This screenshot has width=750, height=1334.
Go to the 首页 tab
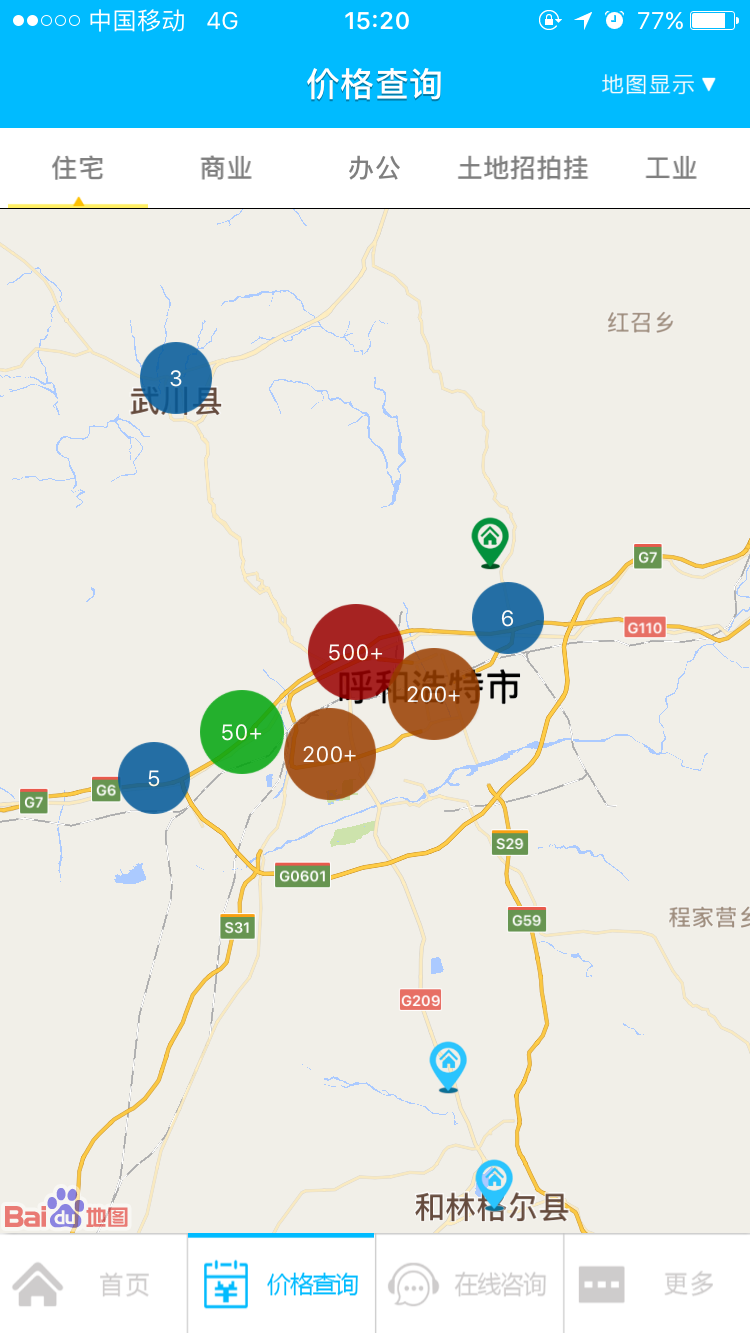coord(93,1284)
